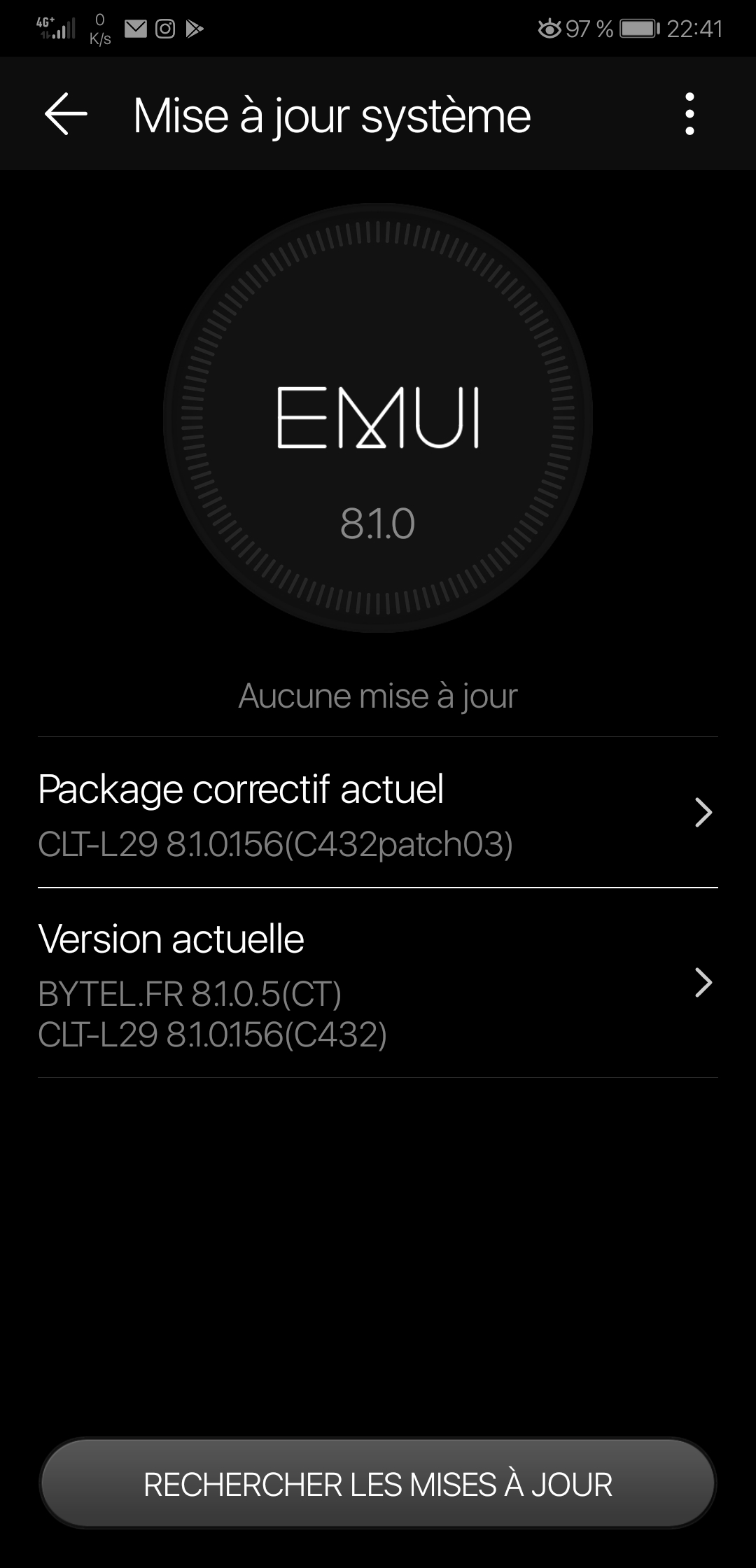The height and width of the screenshot is (1568, 756).
Task: Open Package correctif actuel details
Action: point(378,814)
